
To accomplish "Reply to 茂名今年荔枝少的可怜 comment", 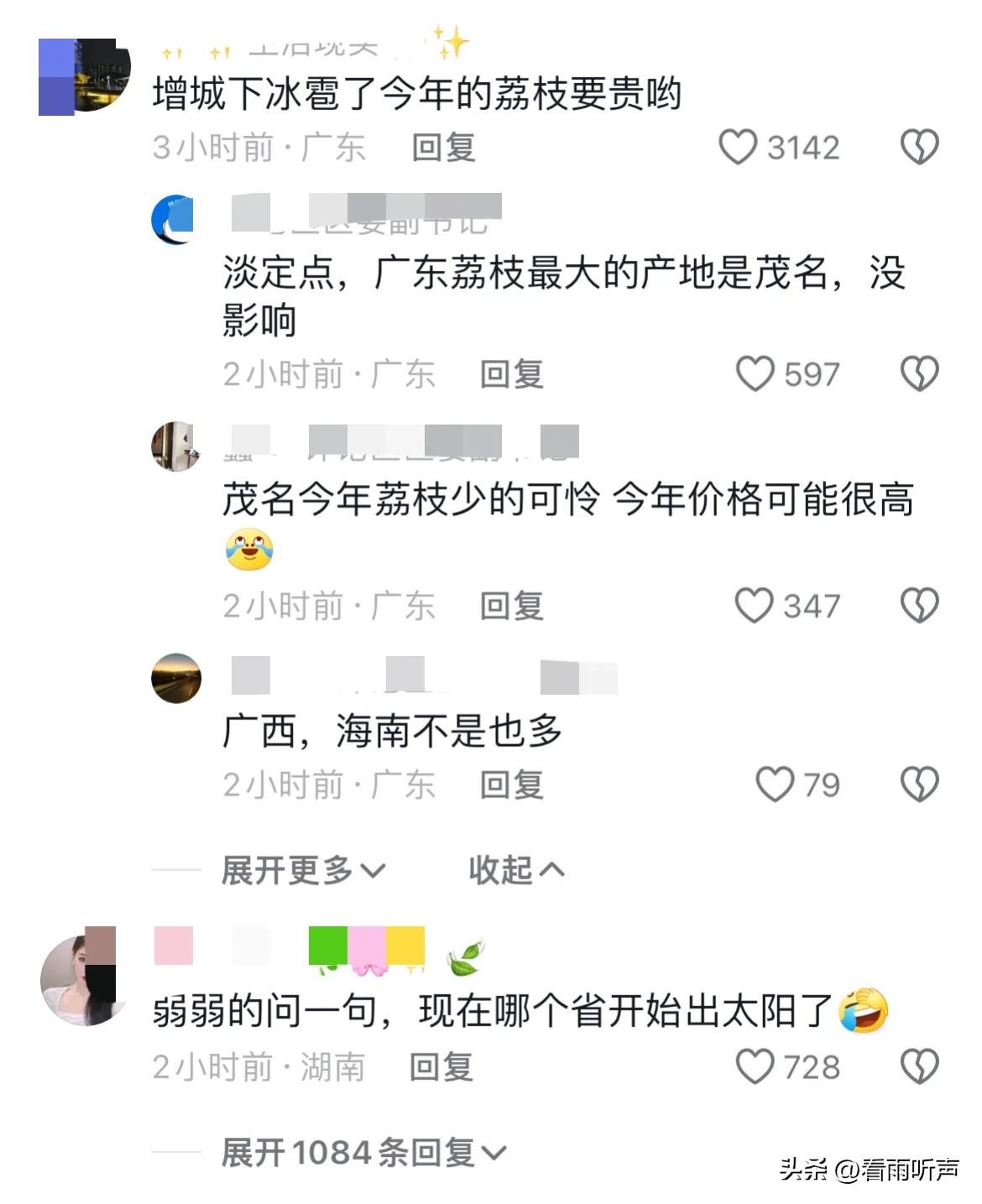I will [511, 606].
